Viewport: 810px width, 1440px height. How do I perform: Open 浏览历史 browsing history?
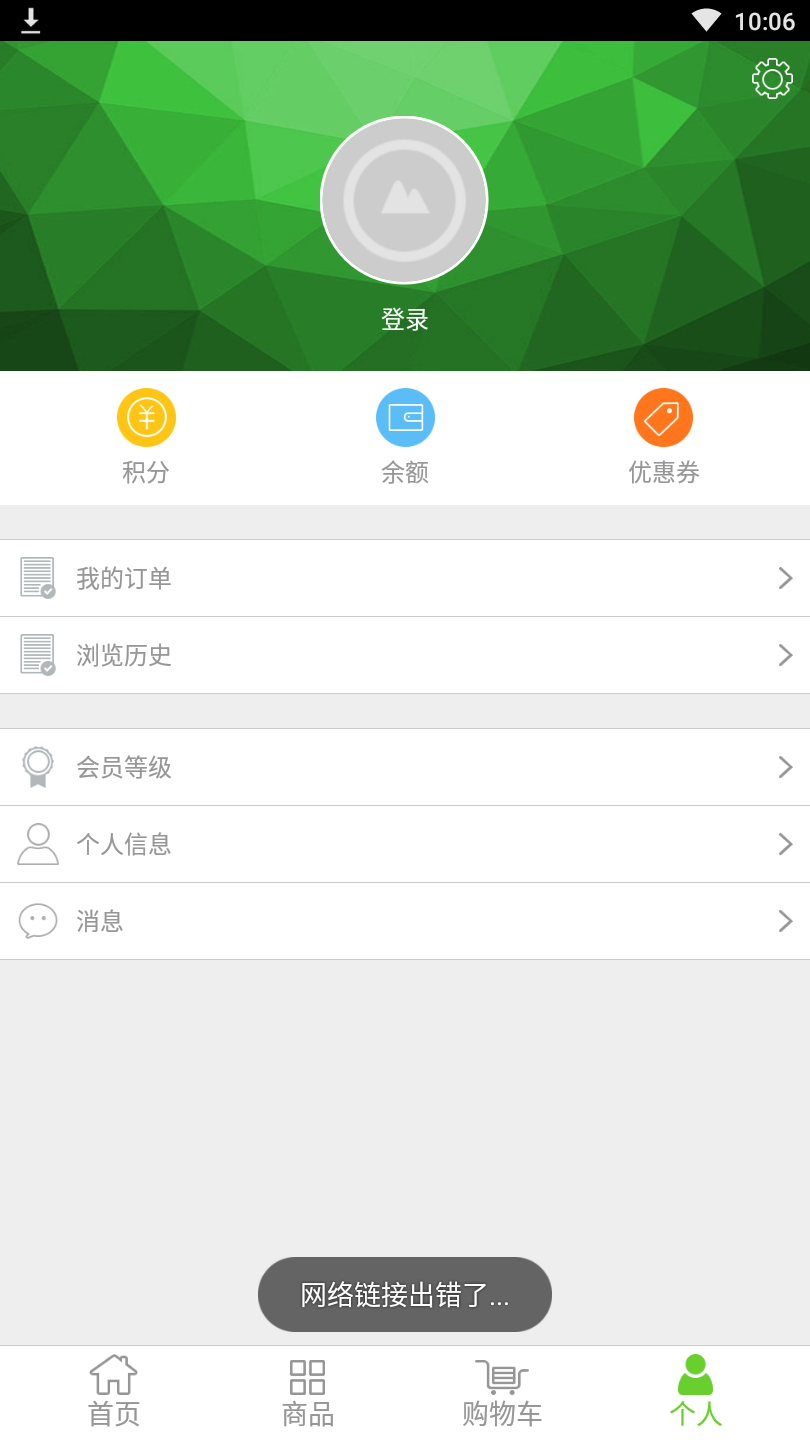405,655
